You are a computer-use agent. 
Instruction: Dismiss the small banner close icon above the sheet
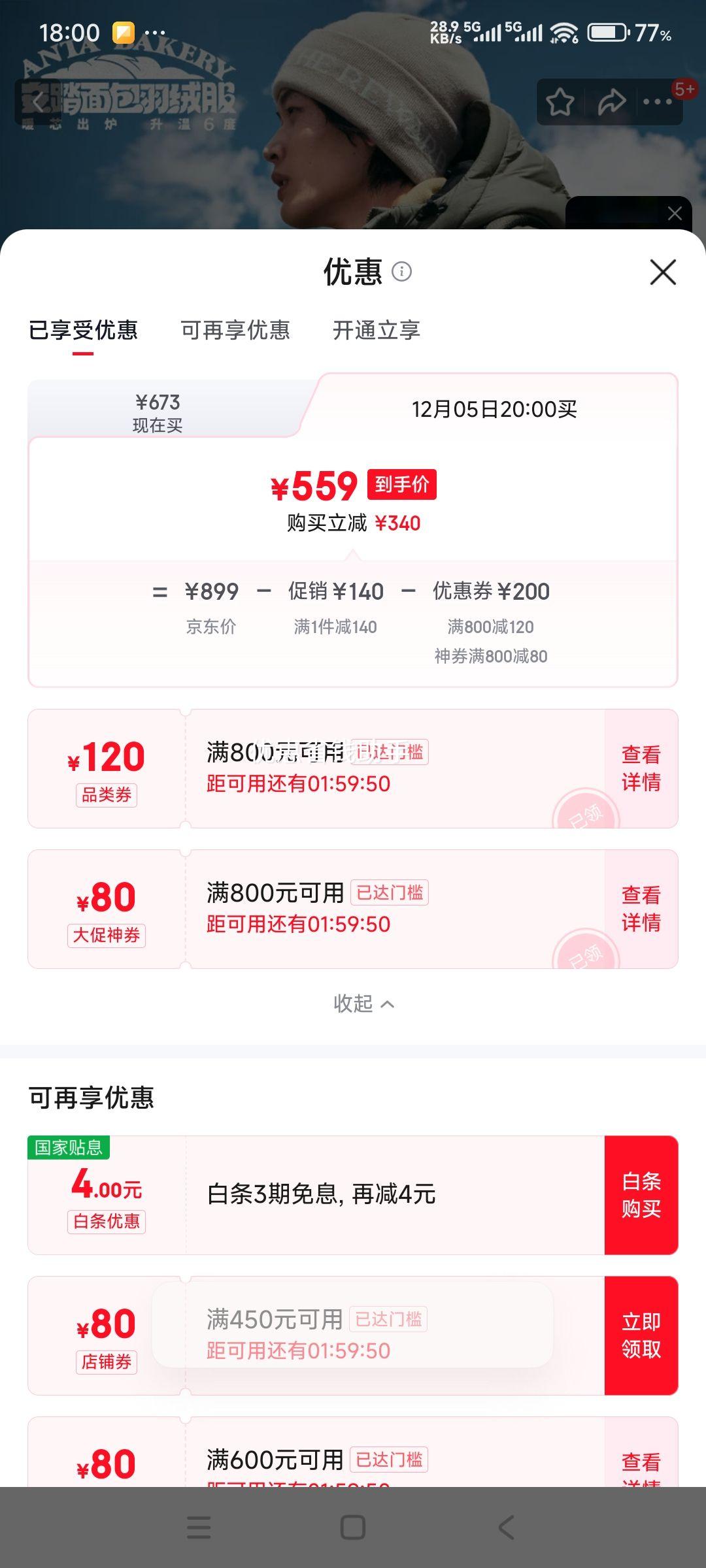(674, 214)
